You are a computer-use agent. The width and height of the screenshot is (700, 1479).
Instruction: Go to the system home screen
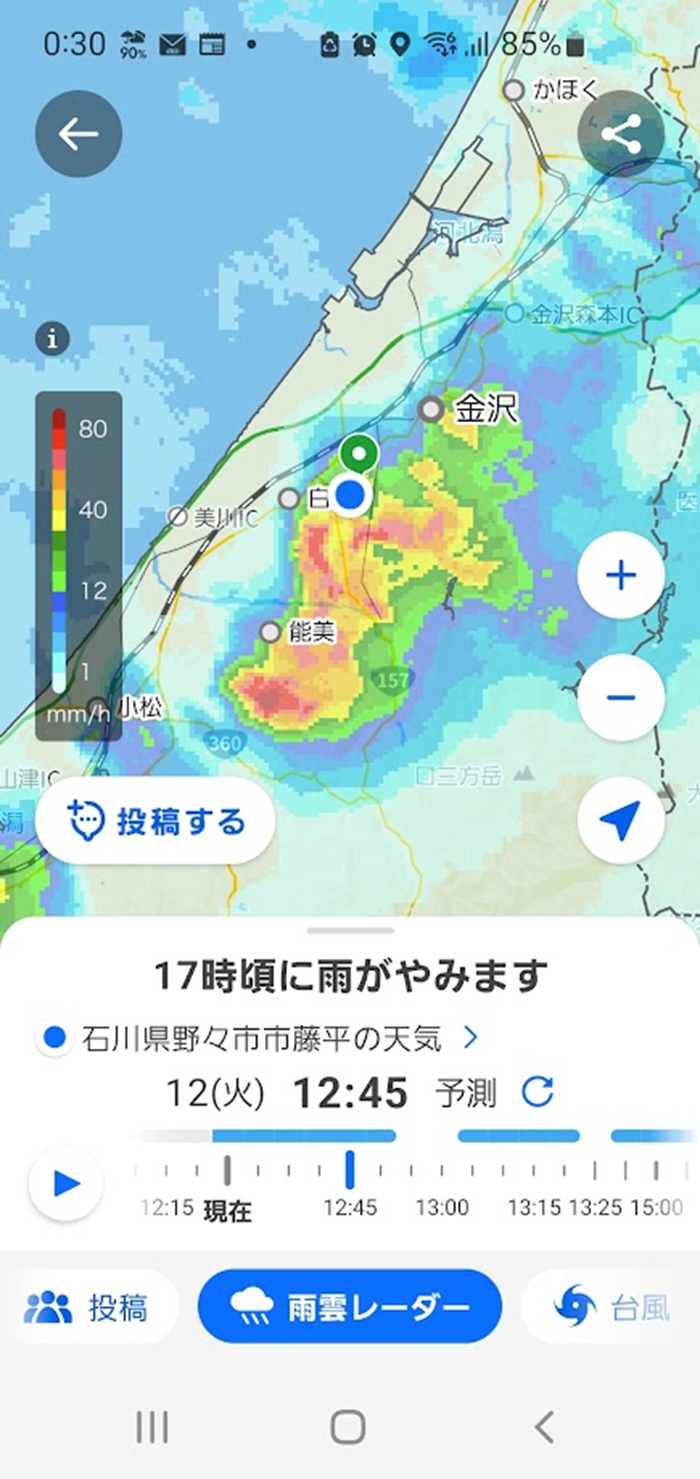348,1428
